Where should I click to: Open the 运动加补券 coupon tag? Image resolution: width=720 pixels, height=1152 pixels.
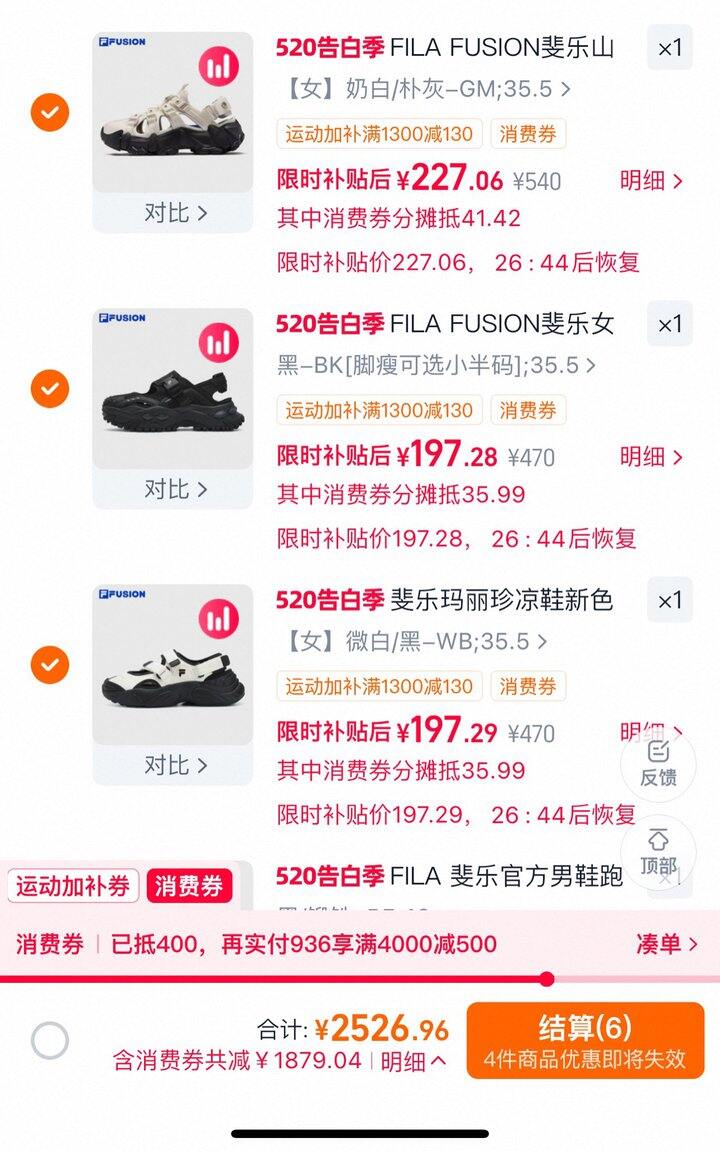pos(73,886)
